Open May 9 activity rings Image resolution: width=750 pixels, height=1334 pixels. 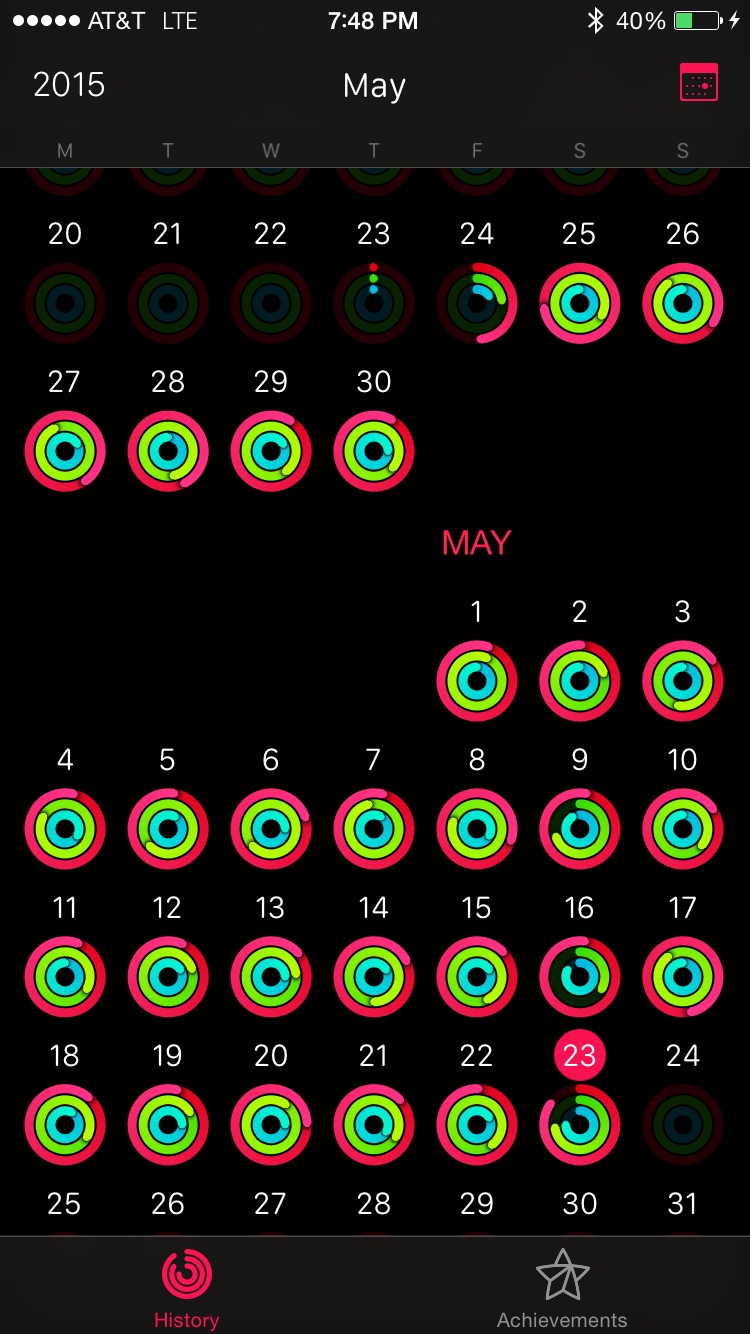(579, 829)
